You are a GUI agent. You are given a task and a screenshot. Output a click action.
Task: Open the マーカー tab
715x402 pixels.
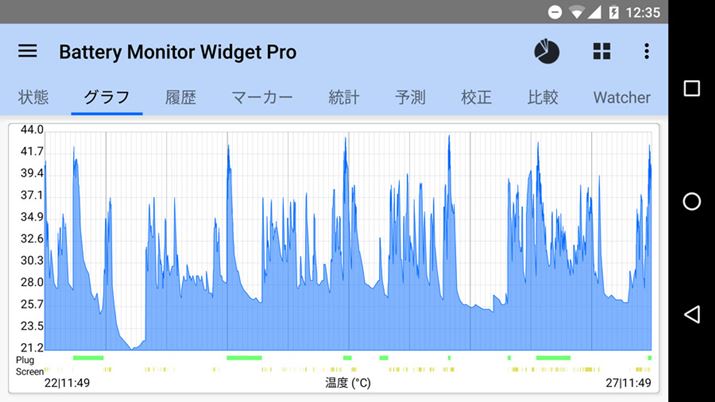262,97
